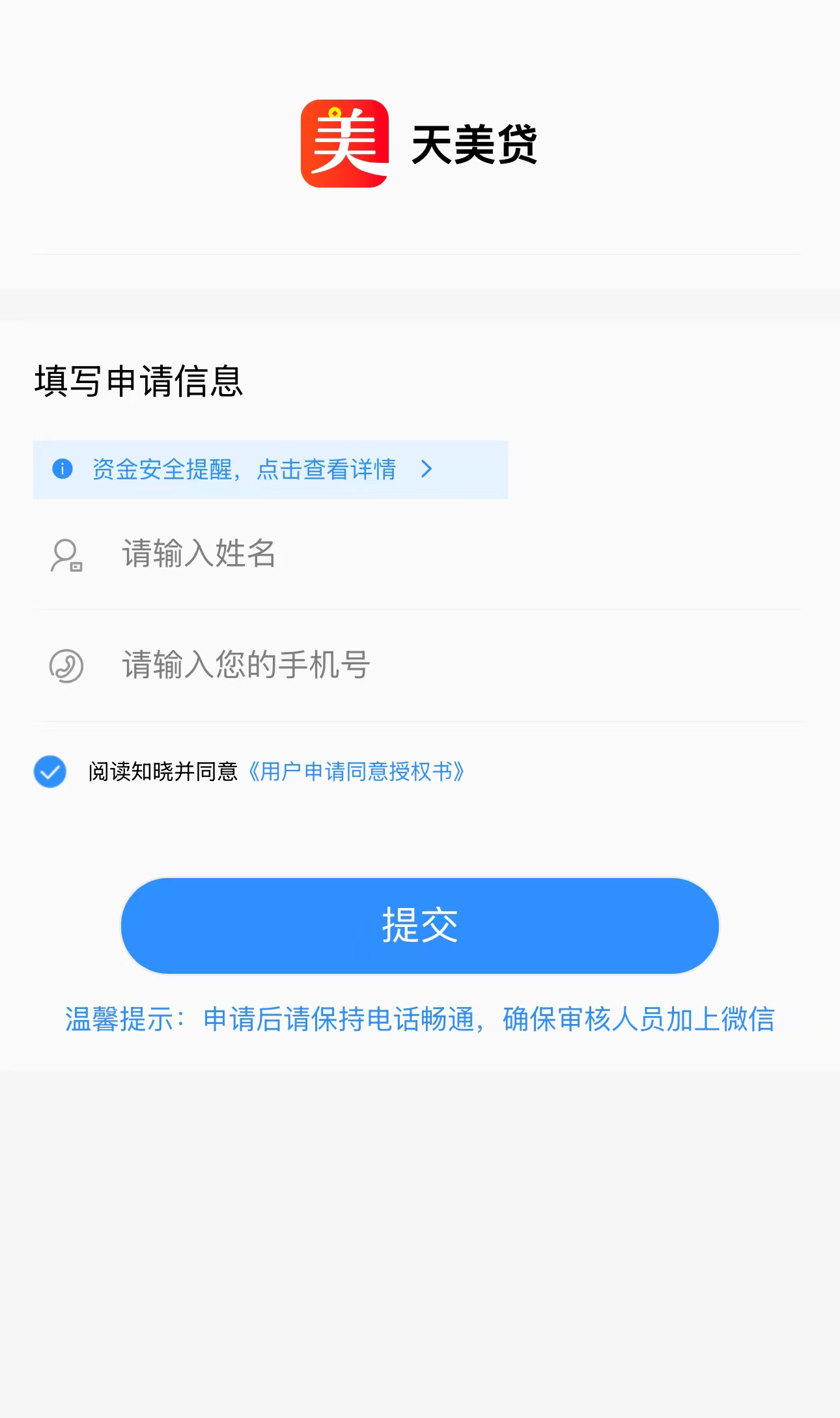
Task: Open the 《用户申请同意授权书》 link
Action: coord(356,772)
